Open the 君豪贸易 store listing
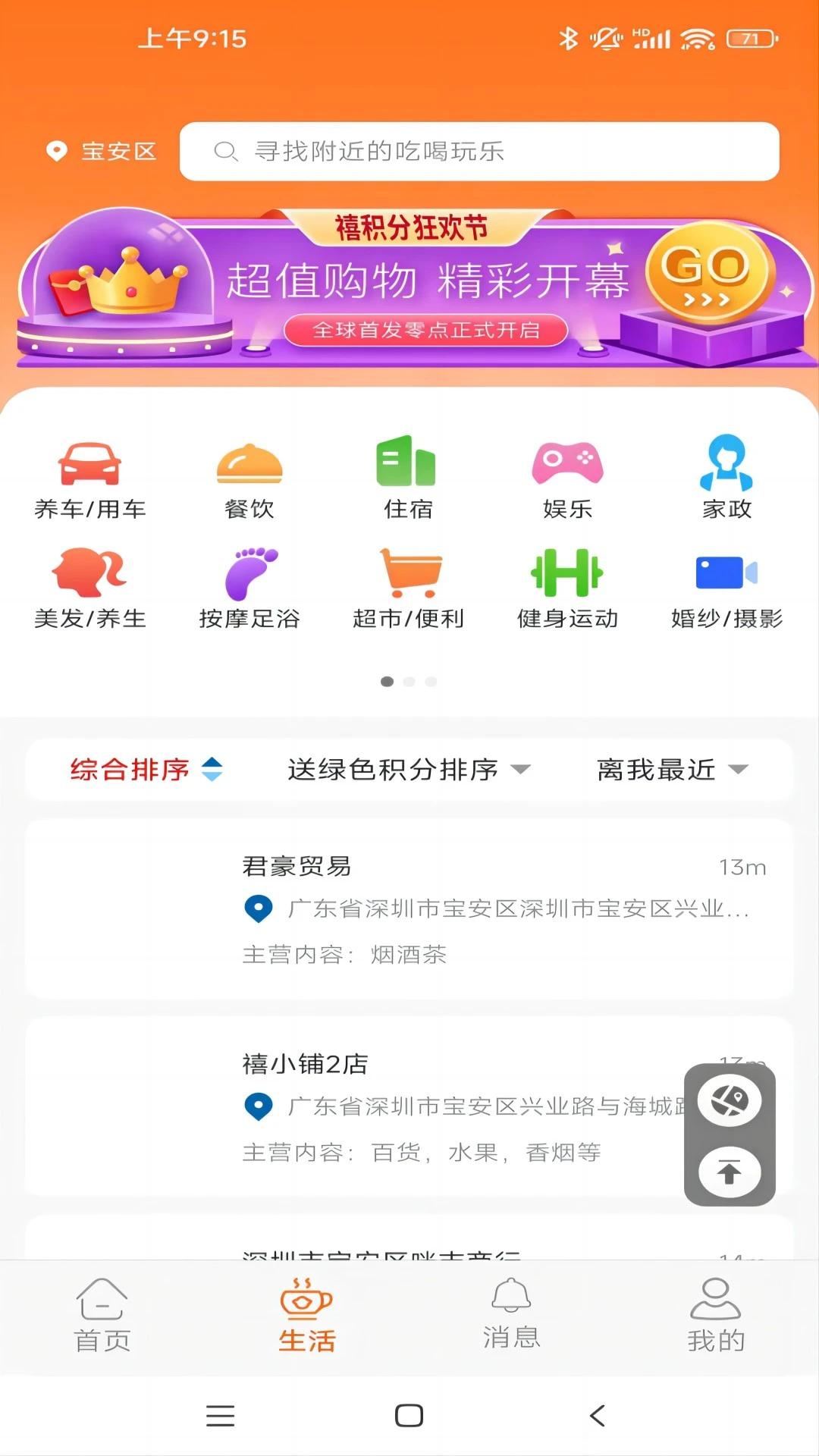 pos(409,910)
